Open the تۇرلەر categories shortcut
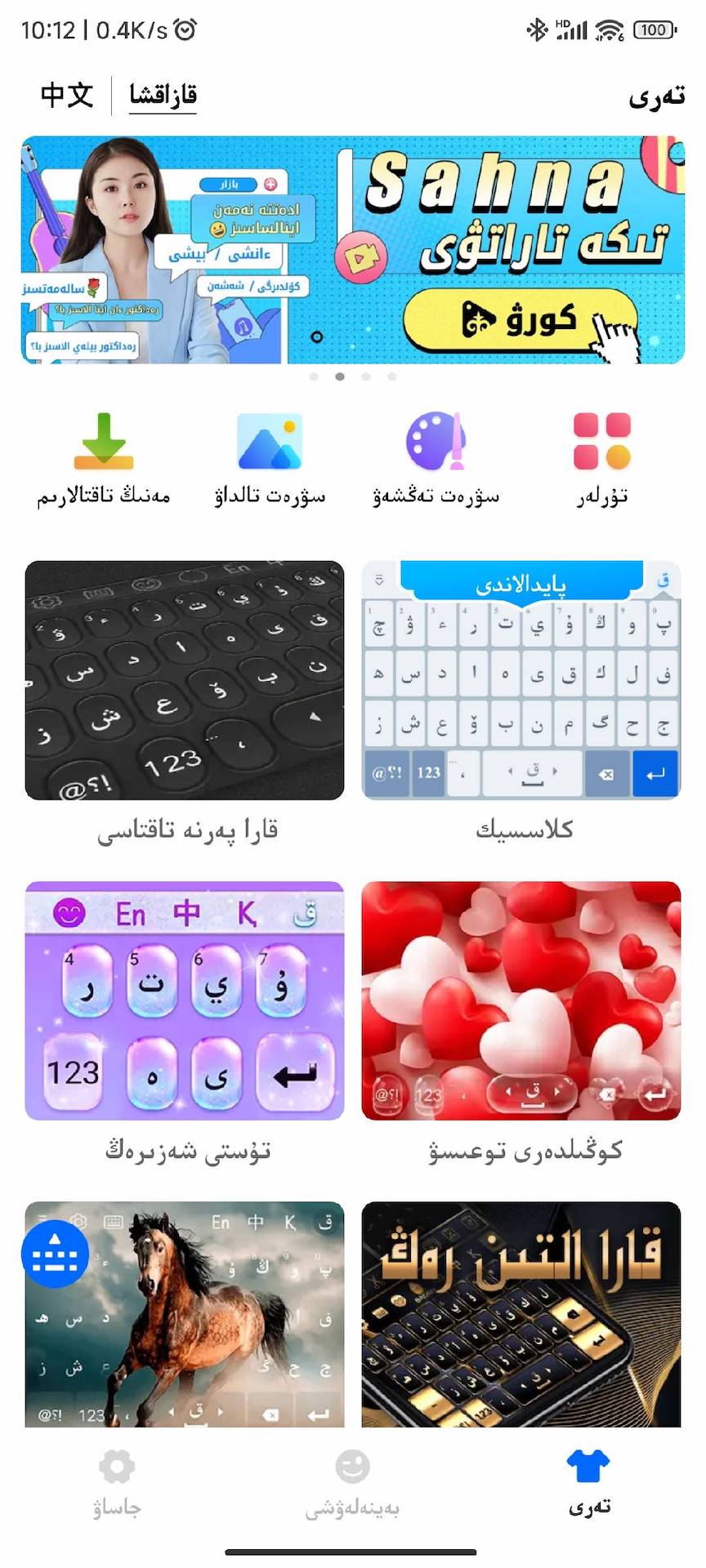706x1568 pixels. click(602, 459)
